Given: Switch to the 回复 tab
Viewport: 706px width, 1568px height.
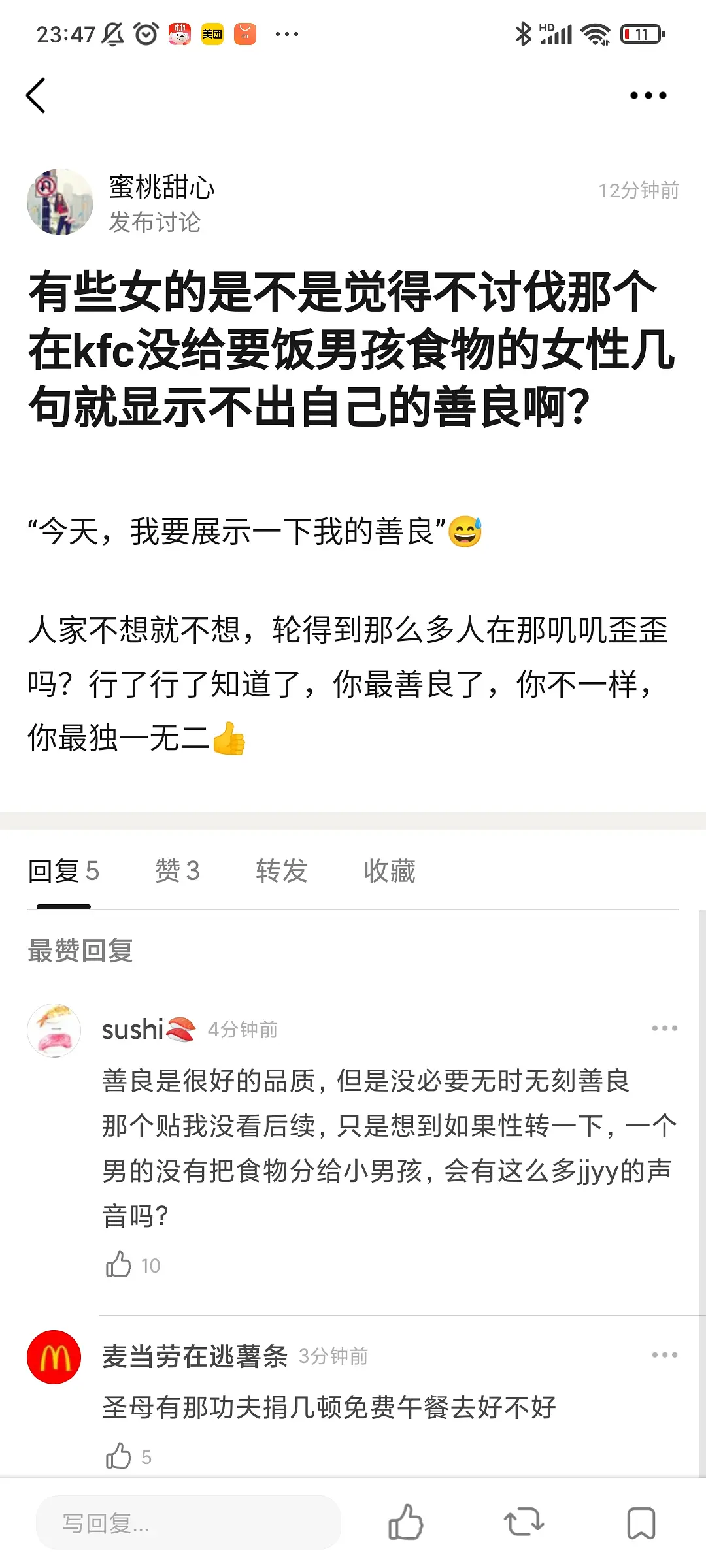Looking at the screenshot, I should tap(63, 871).
